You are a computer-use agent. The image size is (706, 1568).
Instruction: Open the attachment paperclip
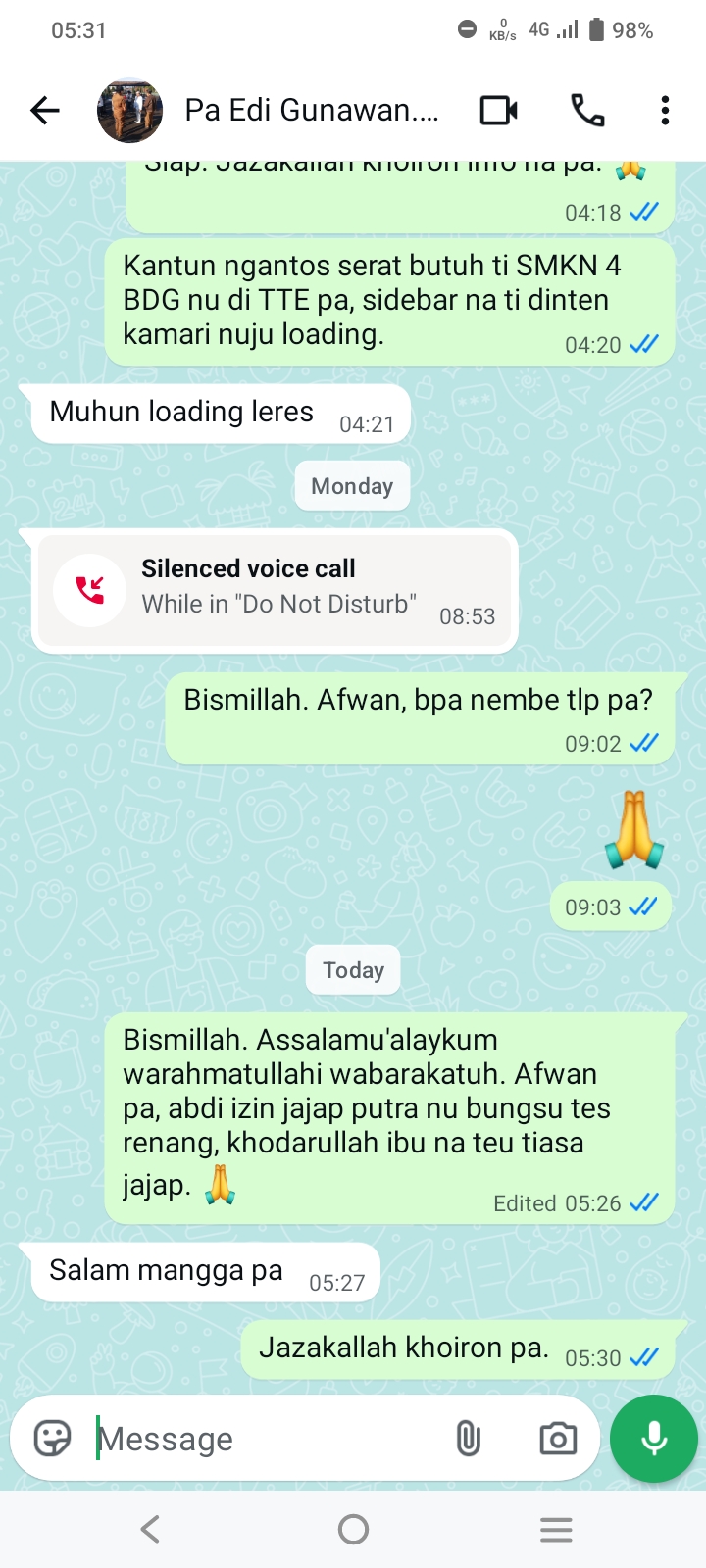coord(468,1439)
